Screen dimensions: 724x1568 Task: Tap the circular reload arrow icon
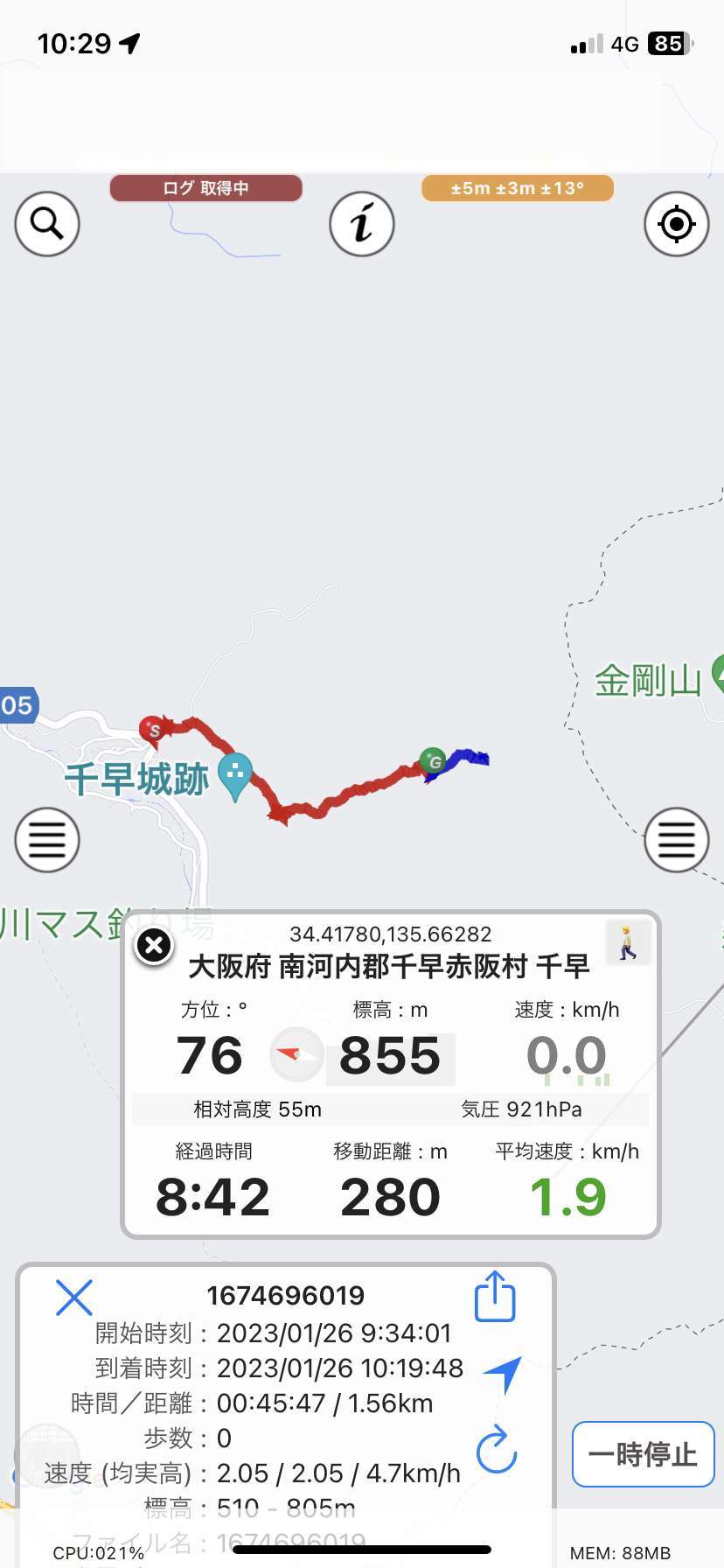tap(496, 1449)
